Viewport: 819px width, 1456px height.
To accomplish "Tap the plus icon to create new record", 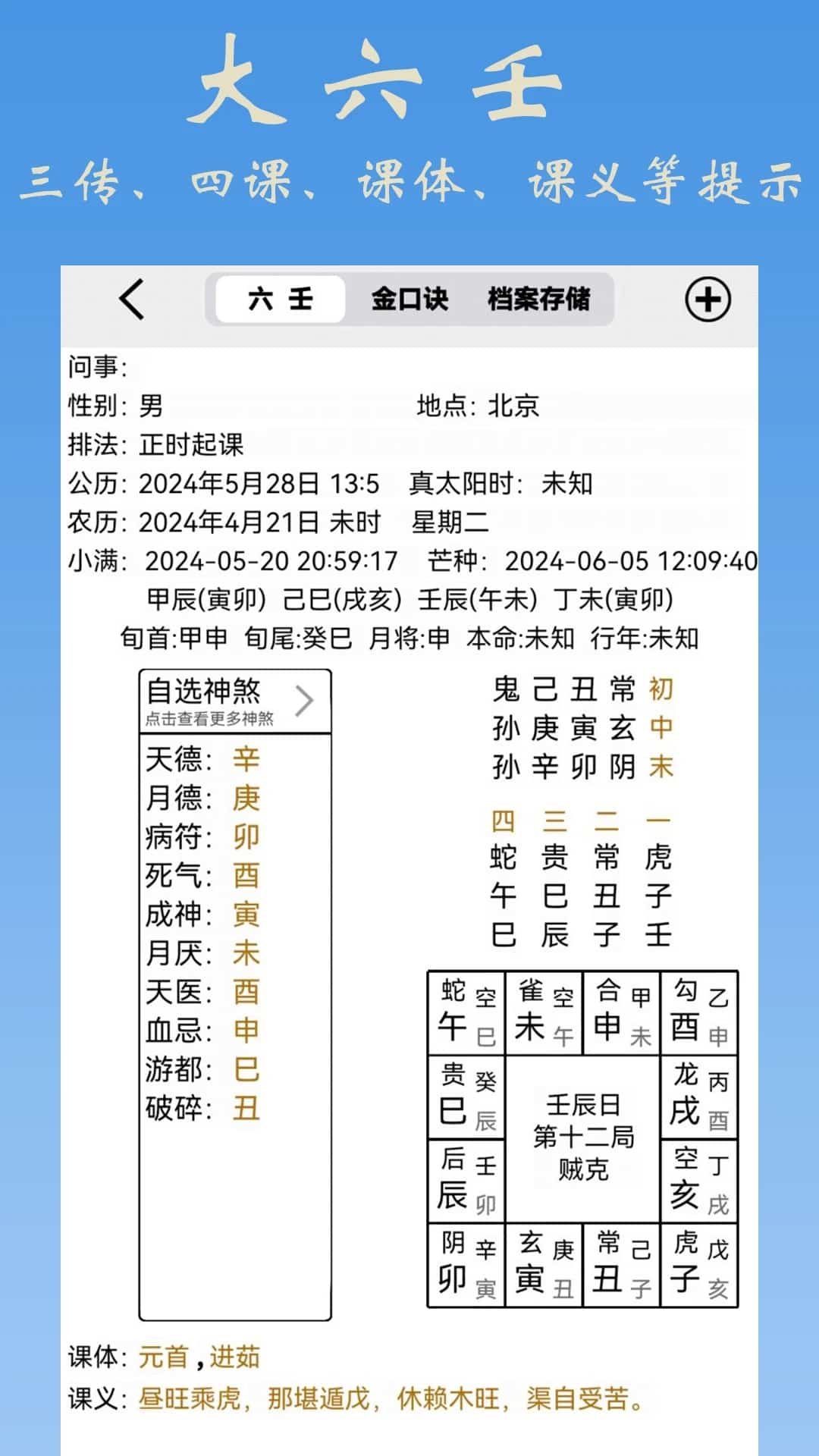I will 708,299.
